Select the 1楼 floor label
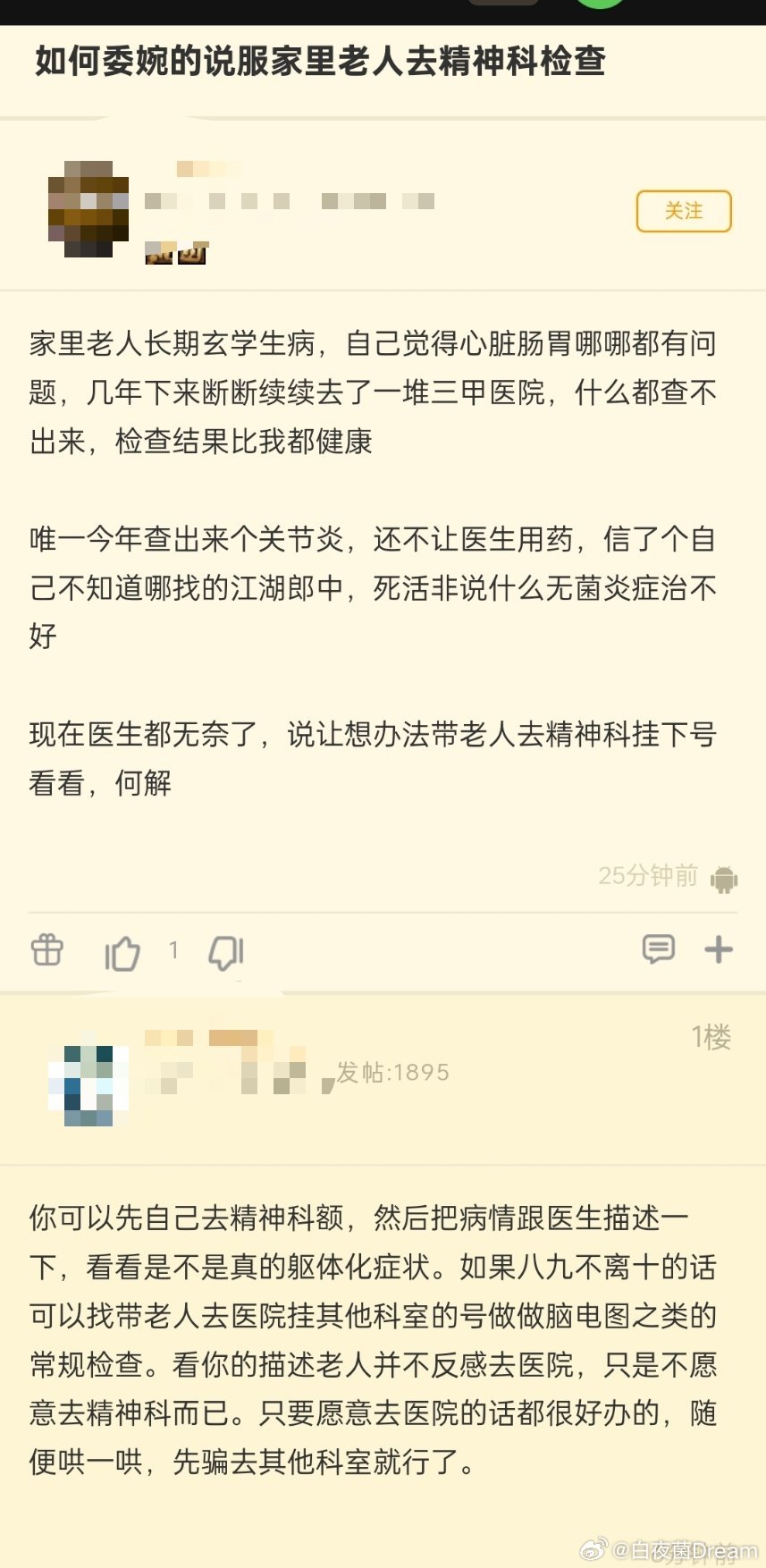This screenshot has height=1568, width=766. pyautogui.click(x=711, y=1037)
